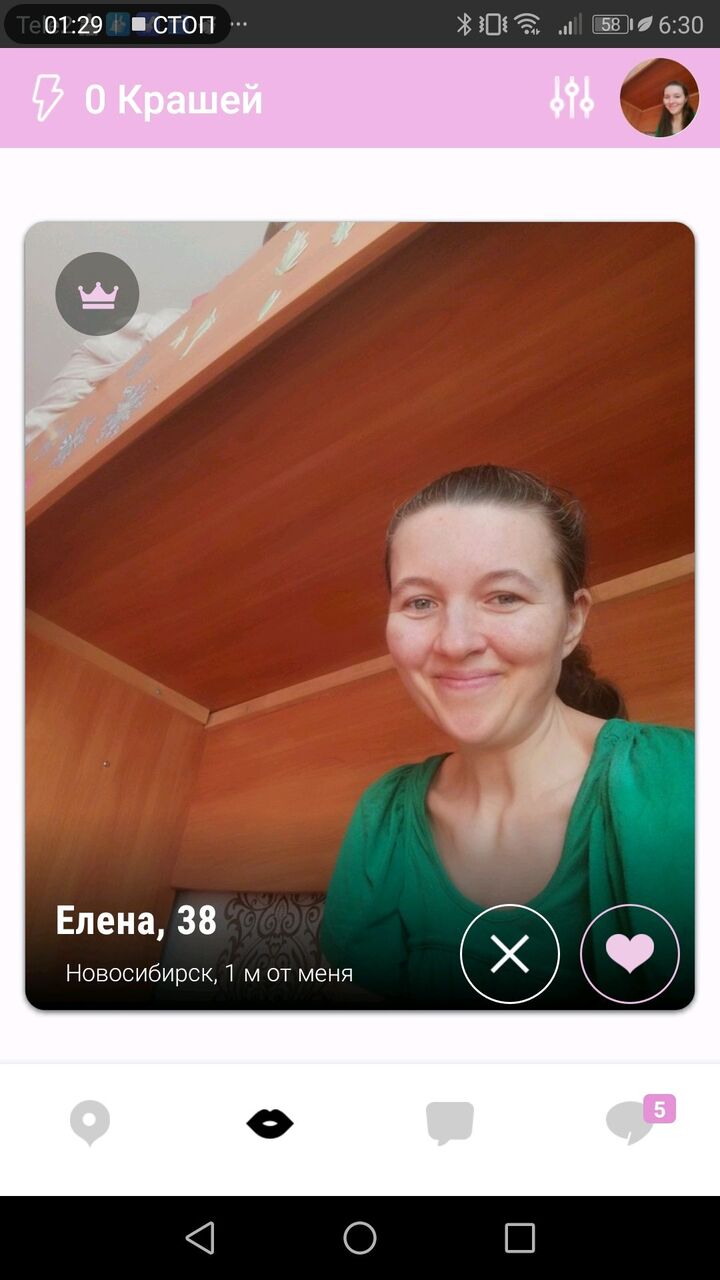Tap the crown badge on Елена's card
The height and width of the screenshot is (1280, 720).
point(97,294)
